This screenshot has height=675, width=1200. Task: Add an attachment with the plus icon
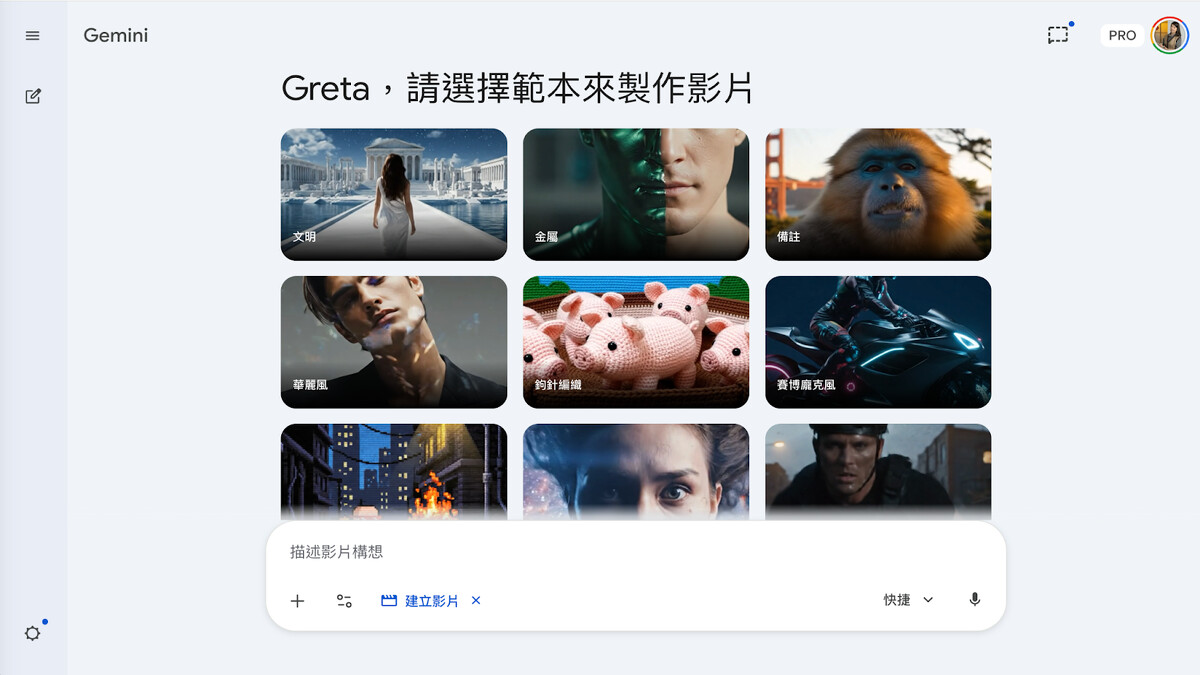coord(297,601)
